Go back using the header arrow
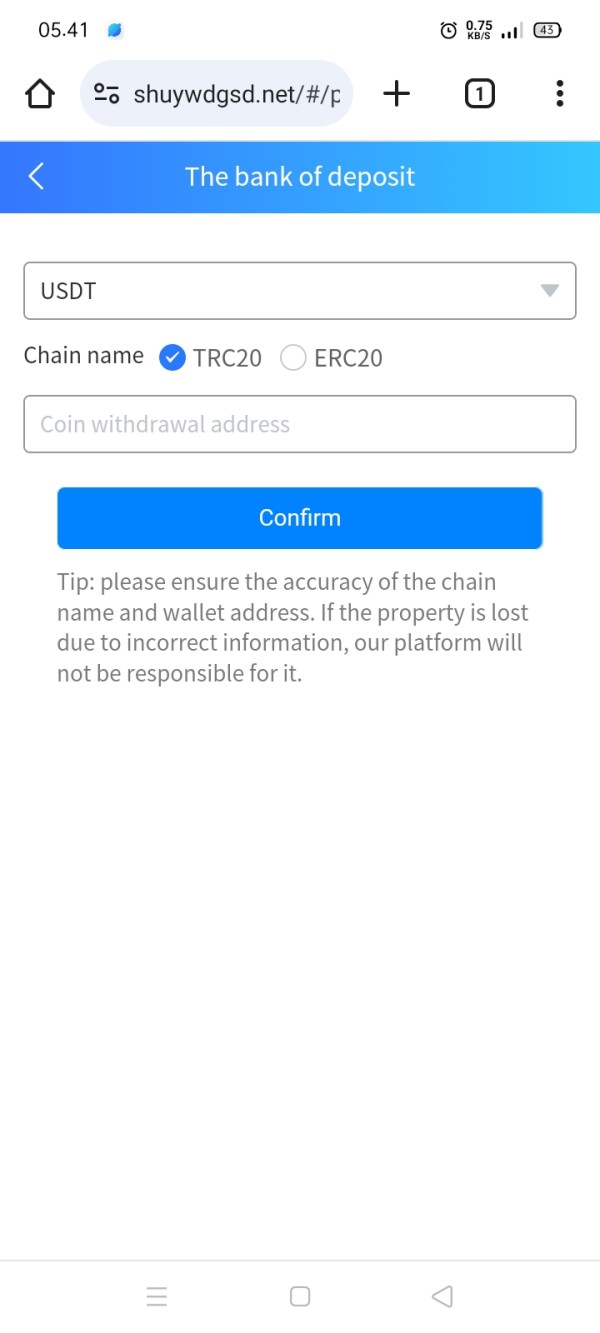This screenshot has width=600, height=1333. (36, 177)
